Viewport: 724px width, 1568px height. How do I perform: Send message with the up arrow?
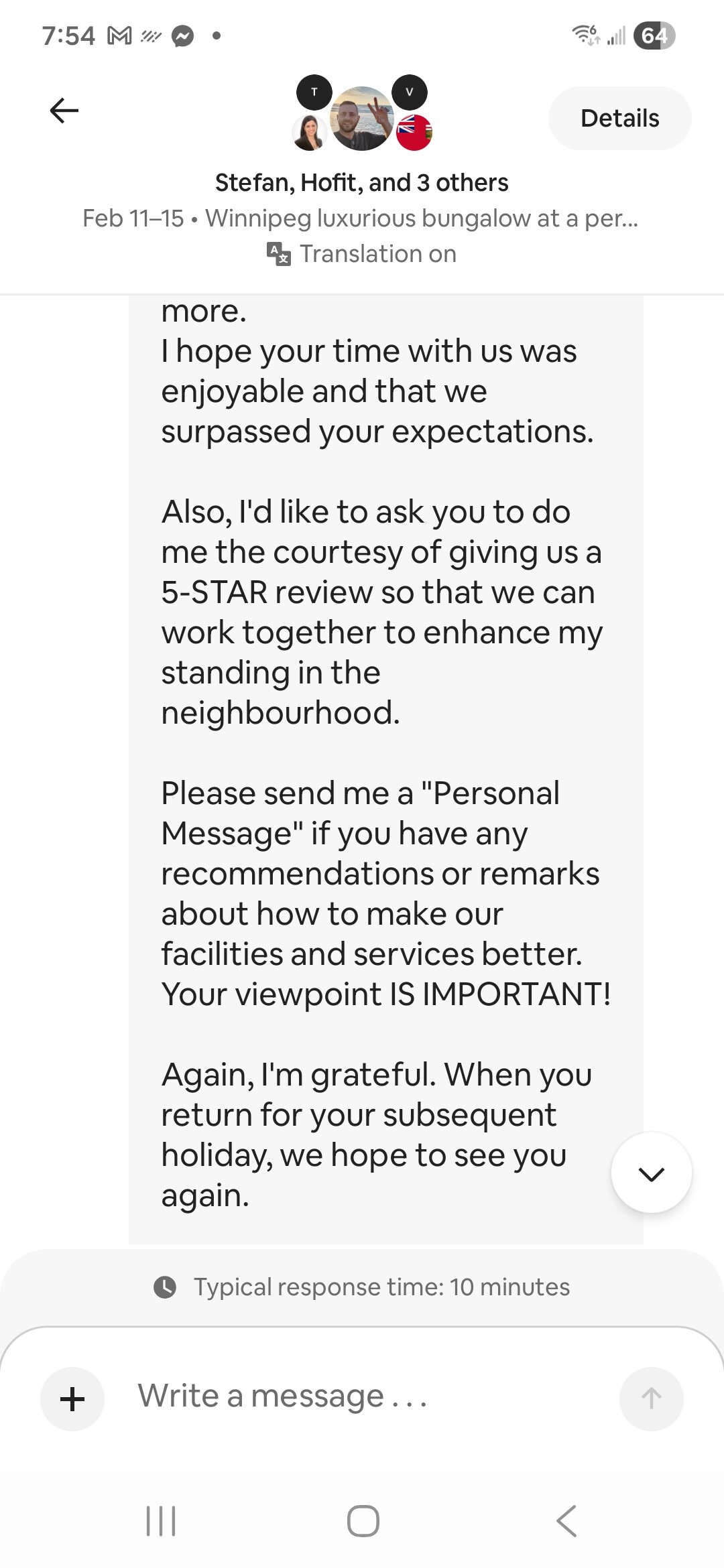(x=651, y=1399)
